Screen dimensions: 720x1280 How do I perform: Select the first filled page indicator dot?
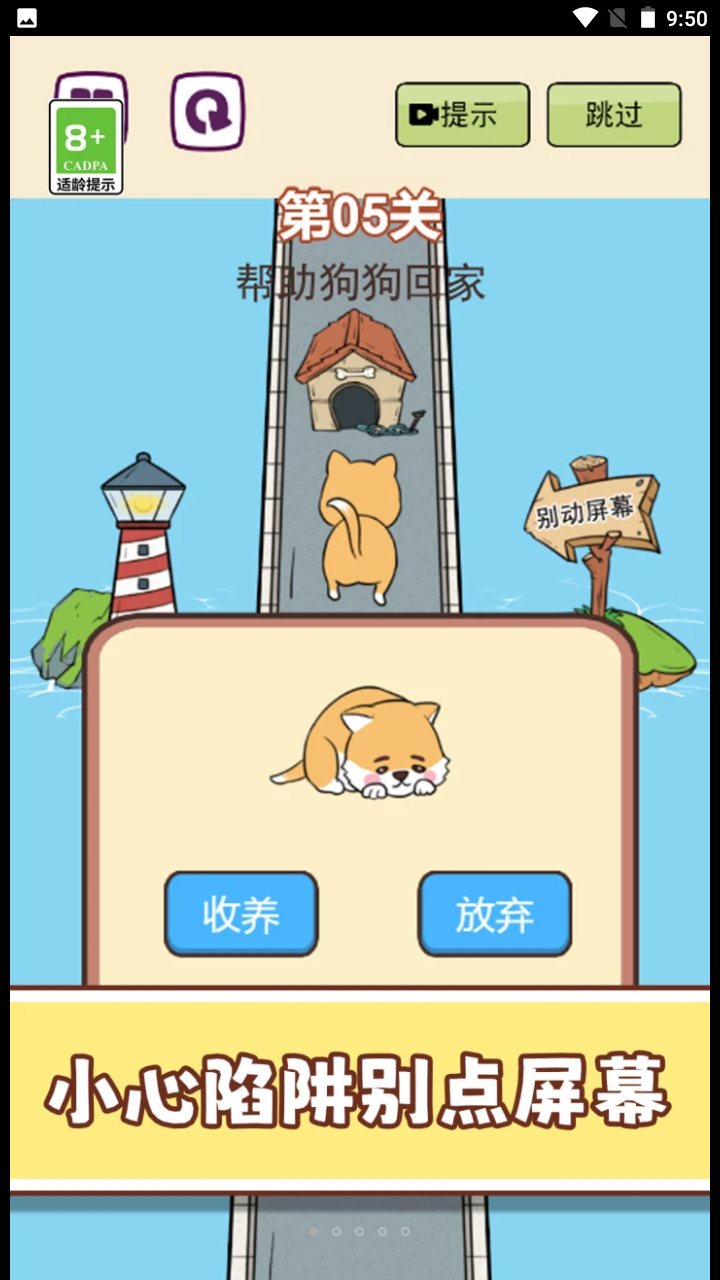coord(314,1232)
